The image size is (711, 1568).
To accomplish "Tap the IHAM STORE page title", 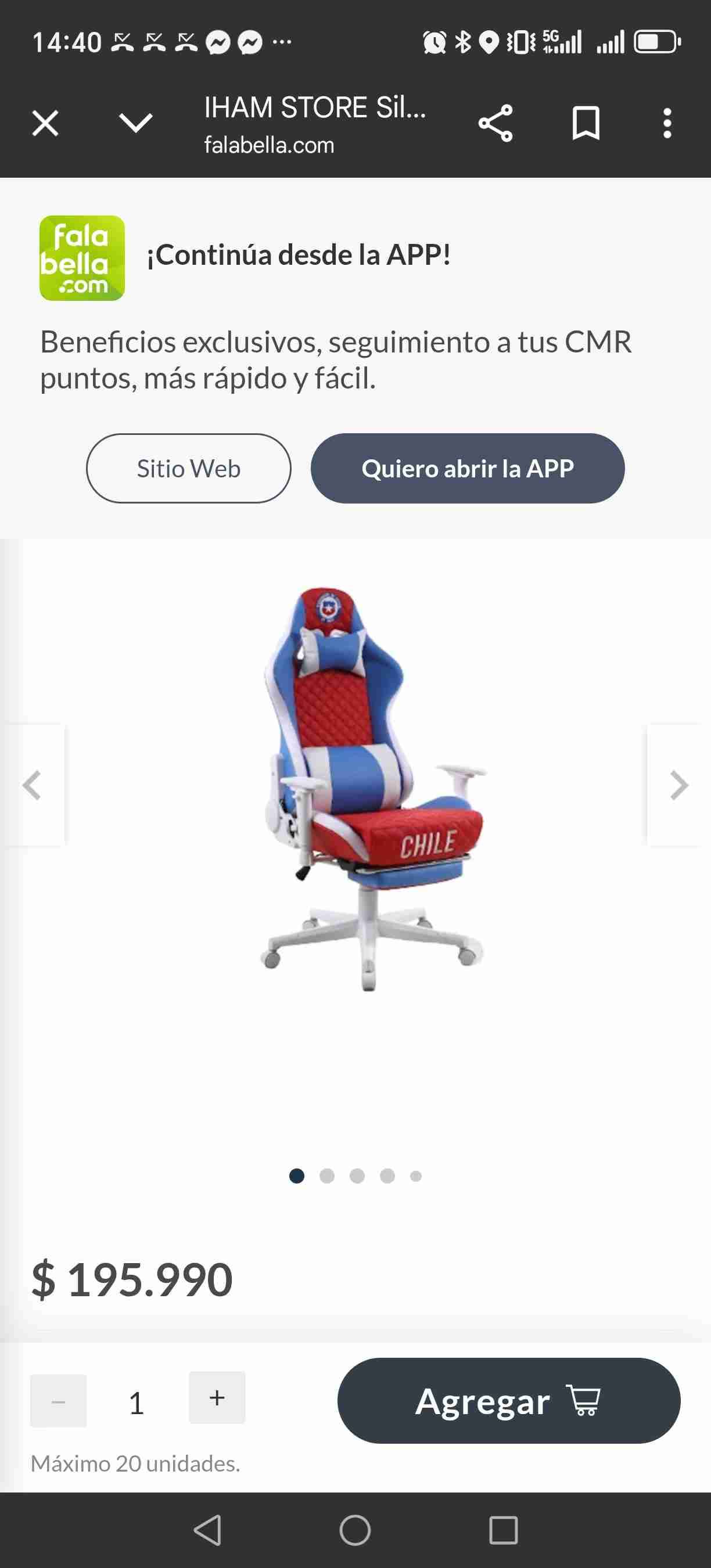I will (315, 106).
